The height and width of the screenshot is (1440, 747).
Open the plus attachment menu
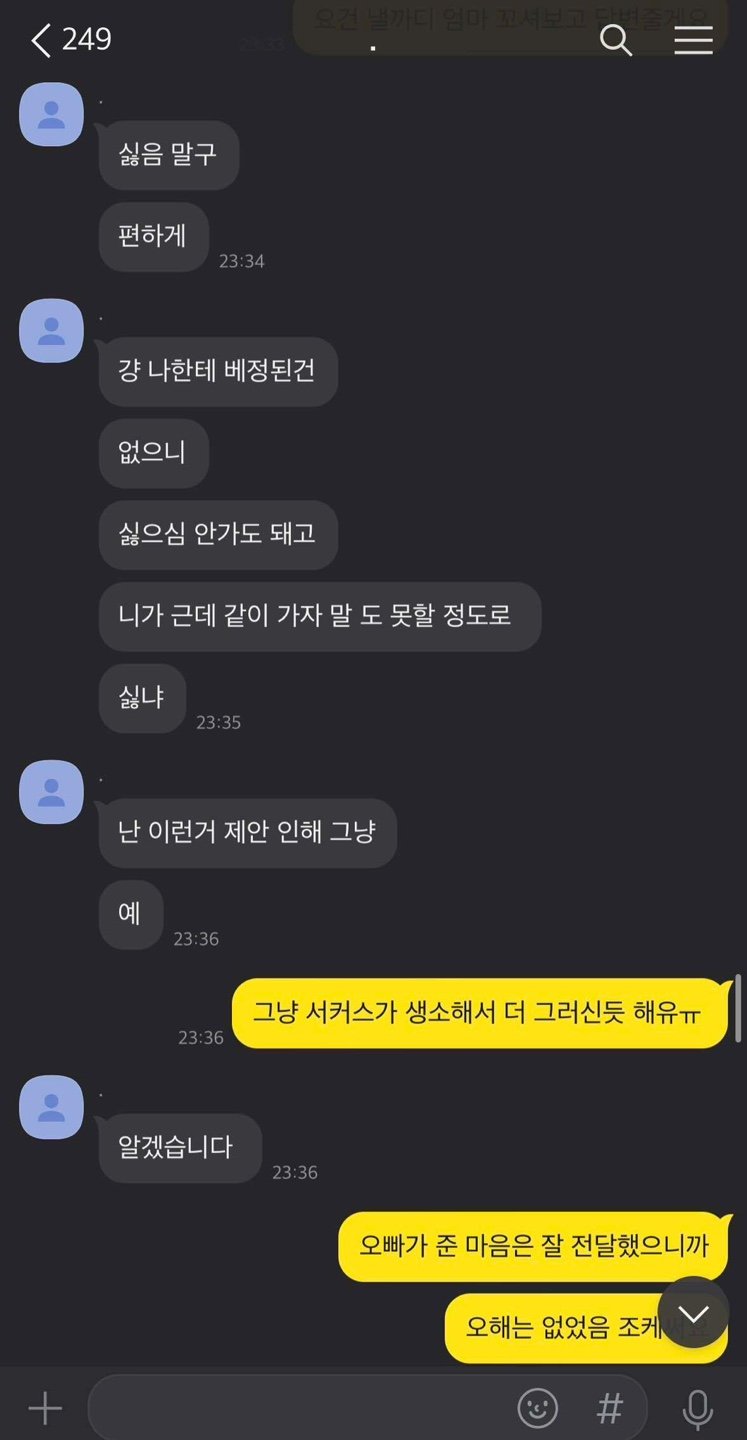45,1409
